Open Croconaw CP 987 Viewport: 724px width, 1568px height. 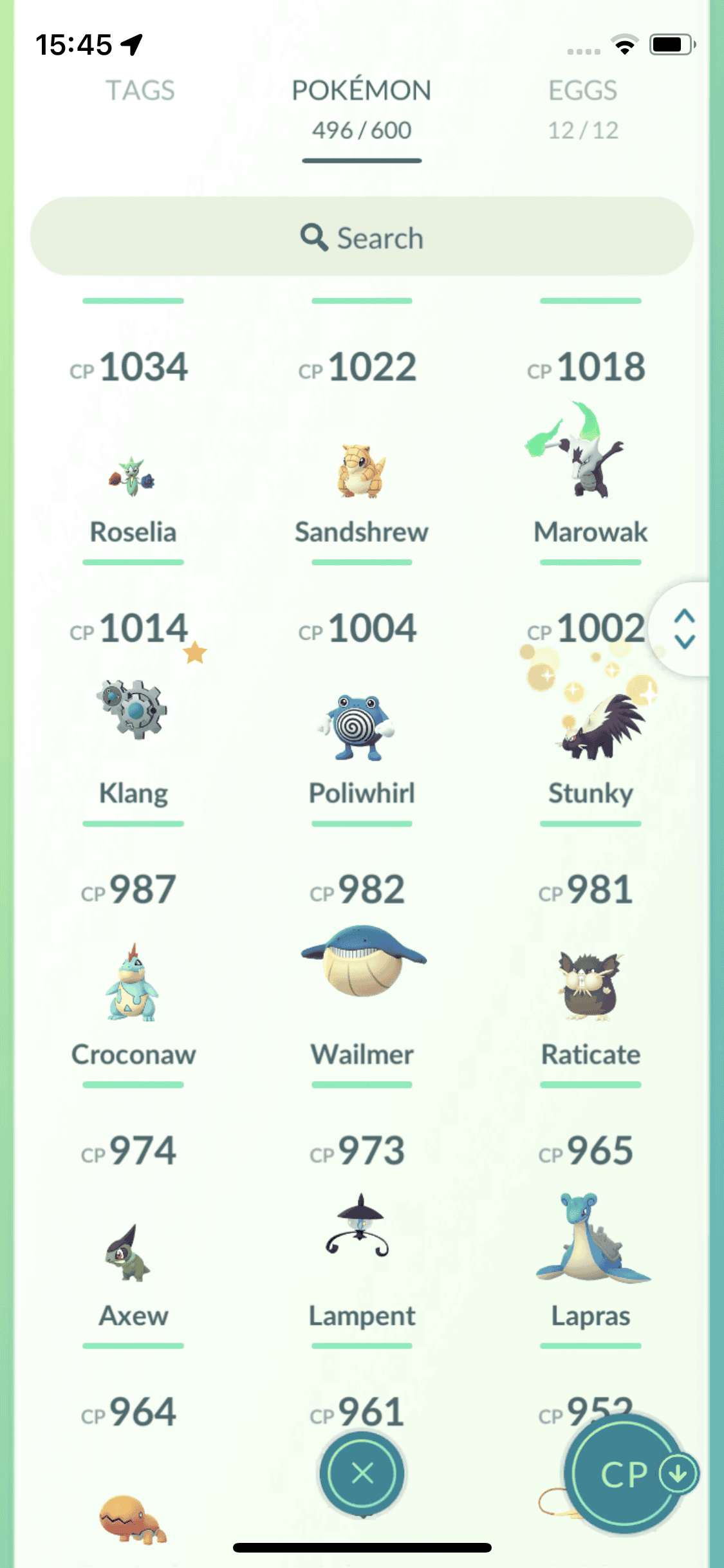(133, 985)
